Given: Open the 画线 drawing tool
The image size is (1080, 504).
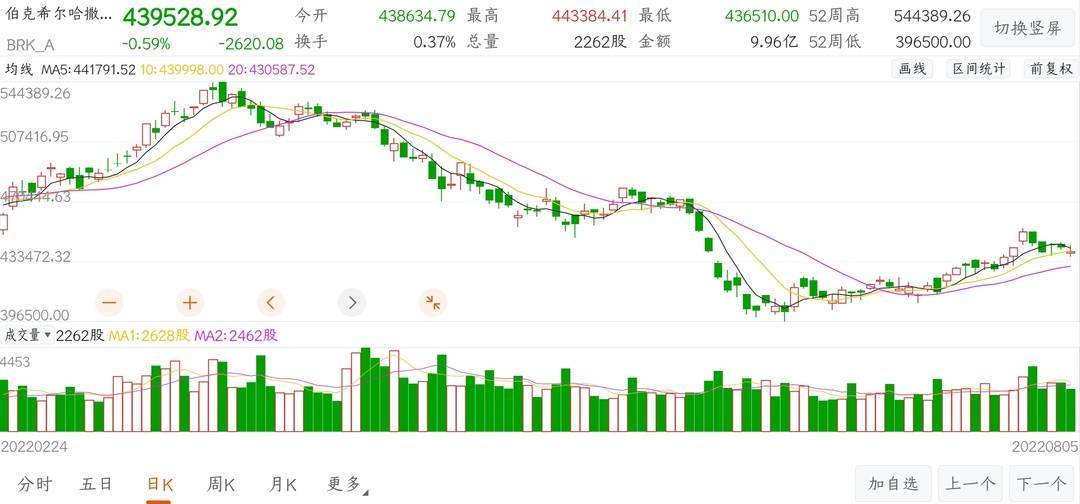Looking at the screenshot, I should coord(914,69).
